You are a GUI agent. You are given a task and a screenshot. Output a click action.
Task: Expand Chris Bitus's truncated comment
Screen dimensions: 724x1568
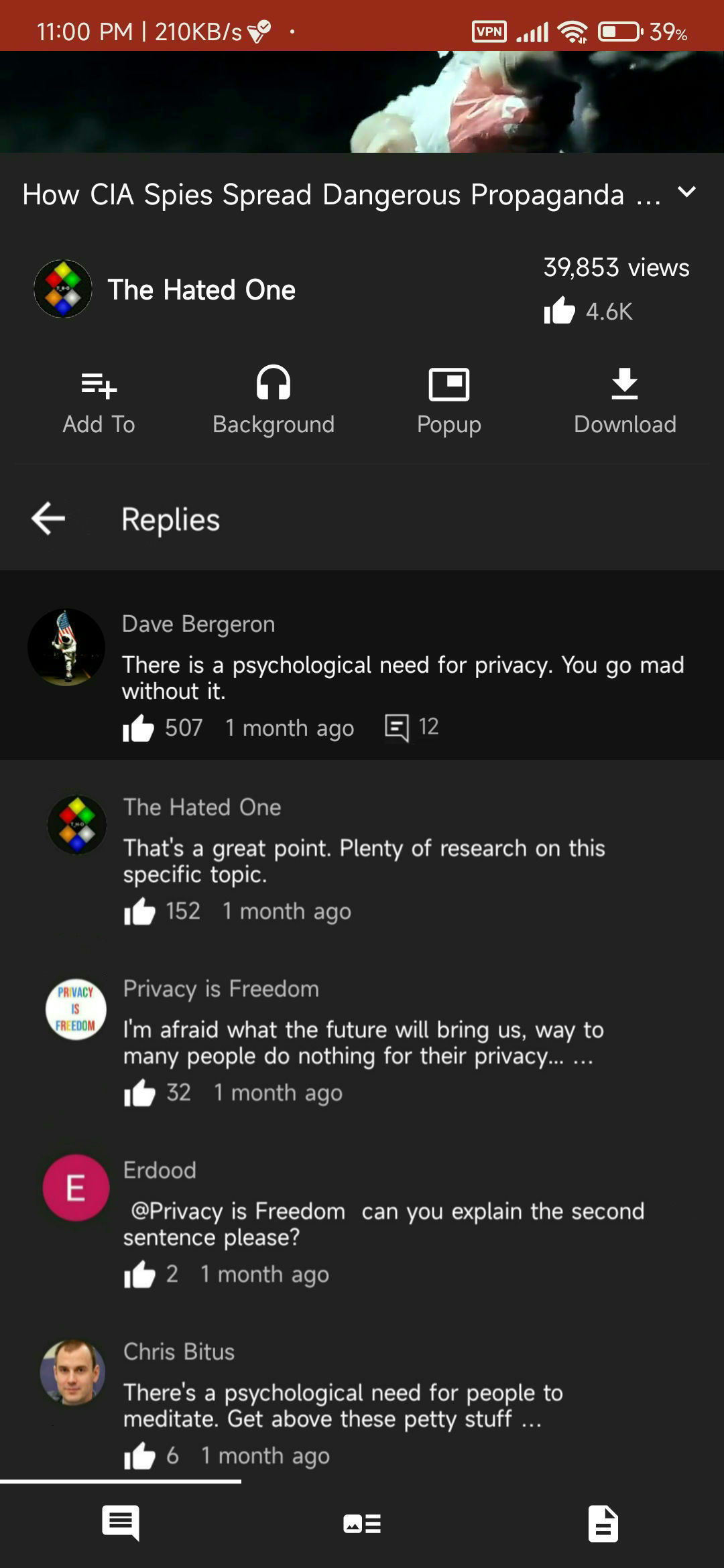(343, 1405)
